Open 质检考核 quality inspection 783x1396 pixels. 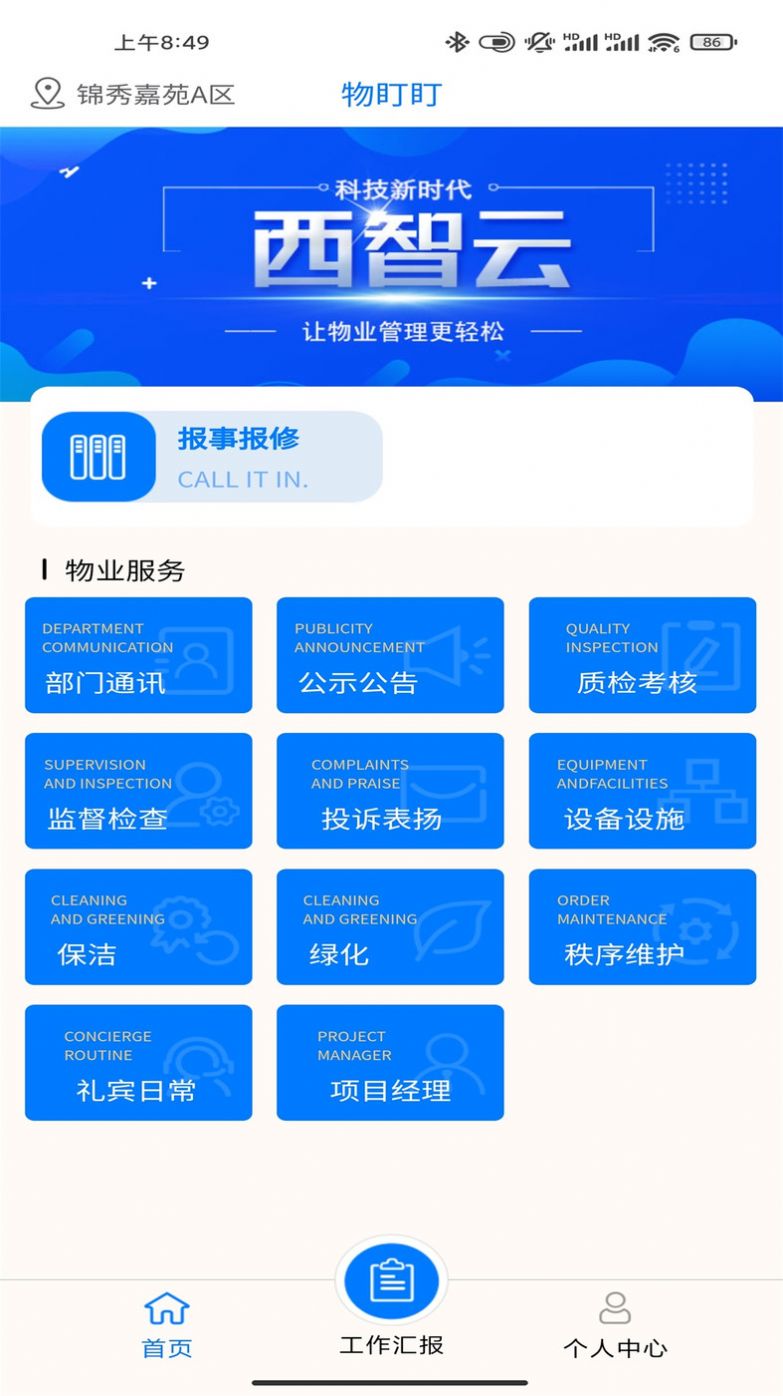(x=642, y=655)
